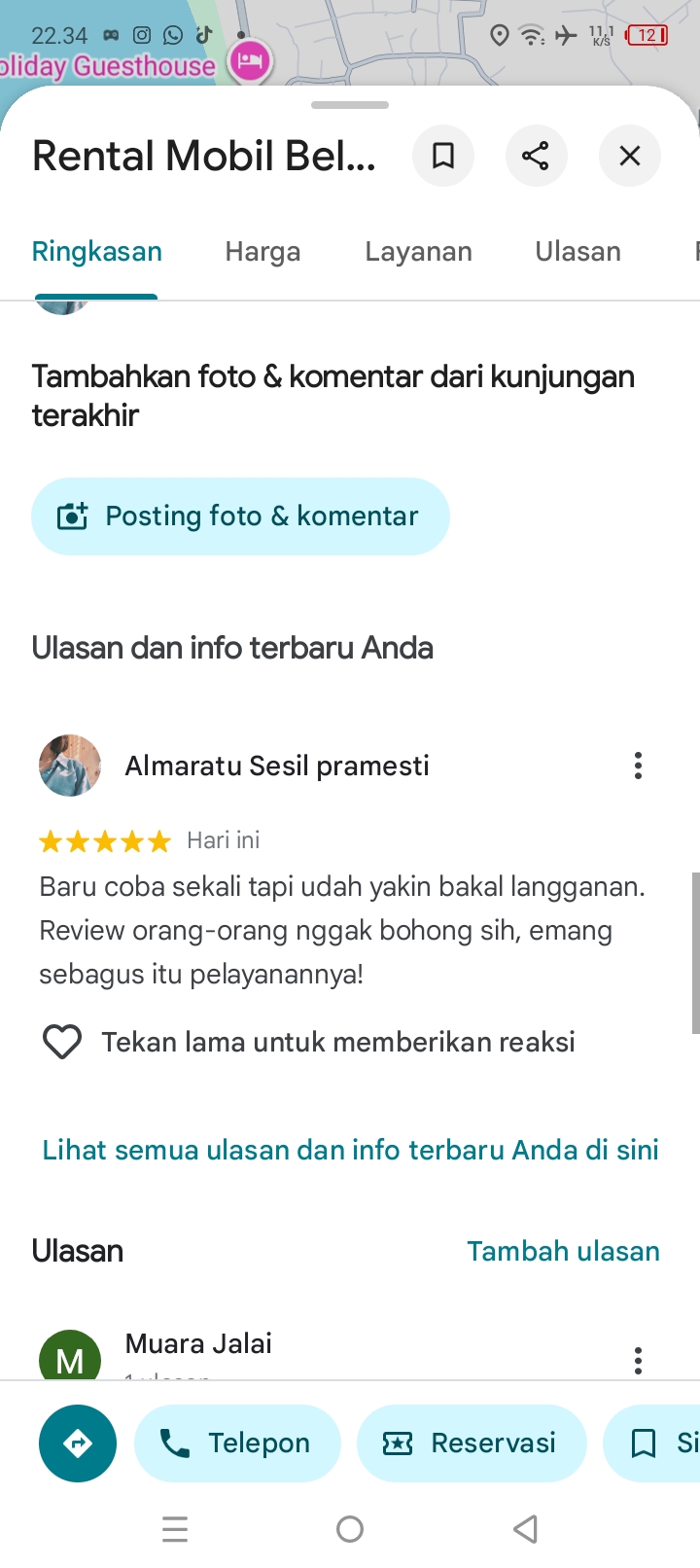React to the review with the heart icon
The image size is (700, 1568).
(62, 1042)
